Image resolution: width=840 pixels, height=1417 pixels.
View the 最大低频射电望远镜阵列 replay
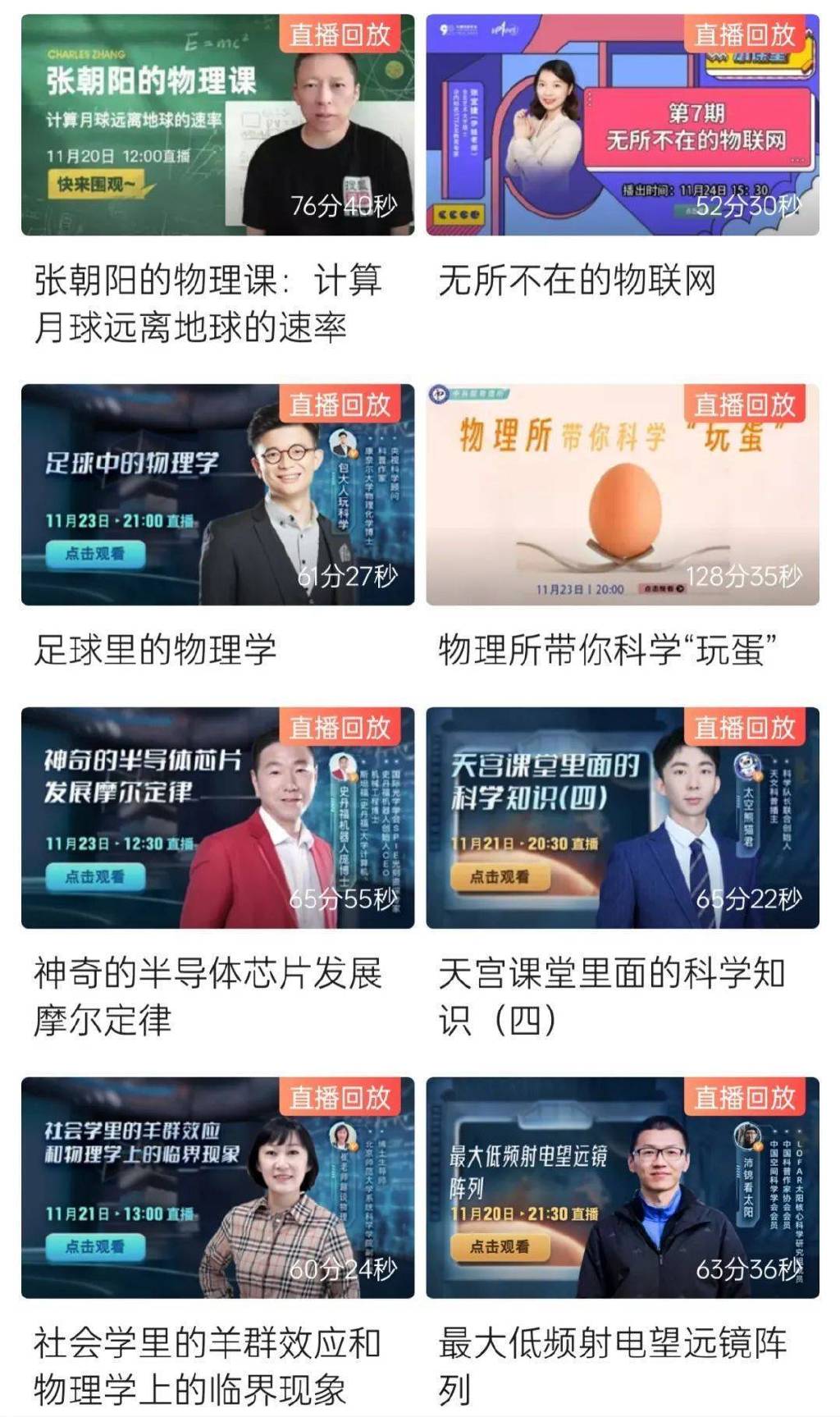coord(622,1187)
